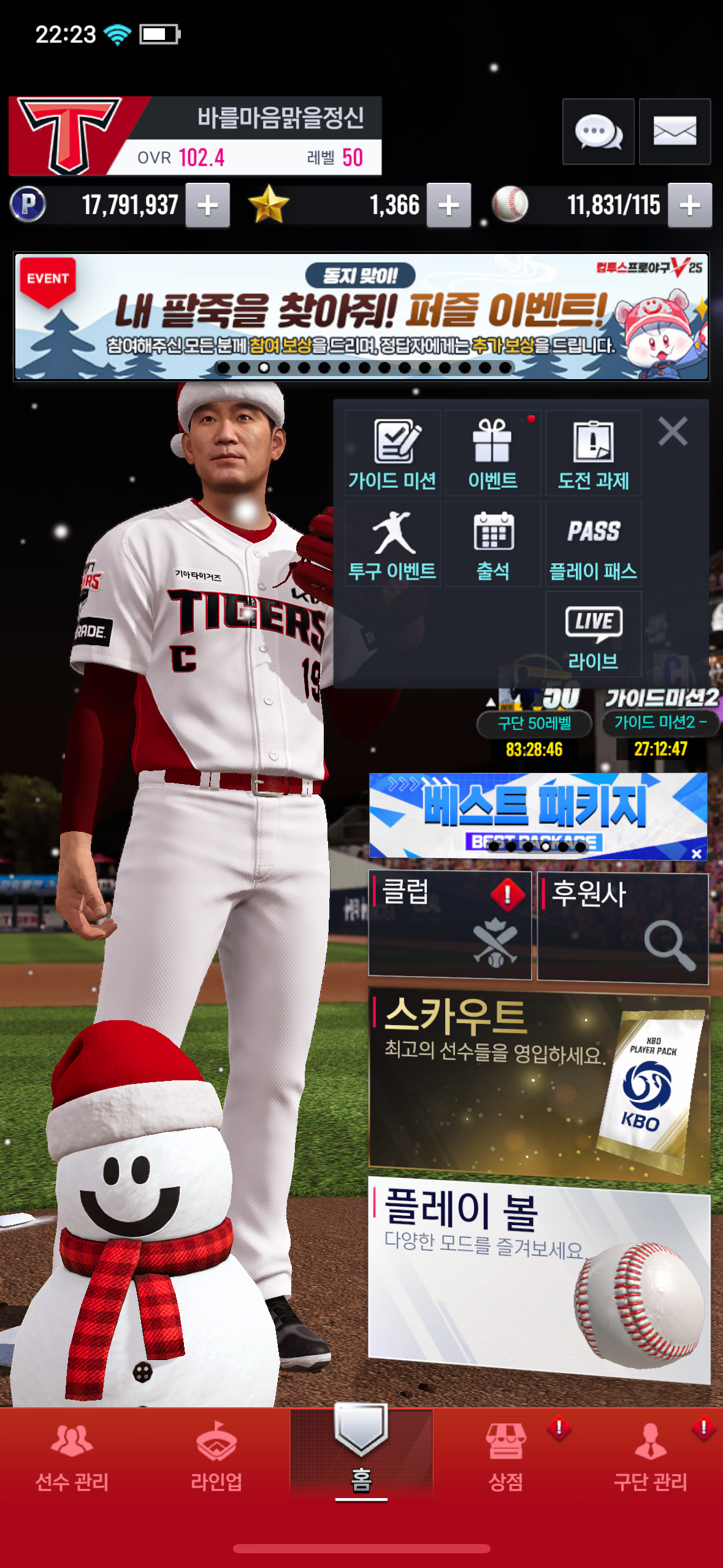The width and height of the screenshot is (723, 1568).
Task: Check the 출석 attendance calendar
Action: [492, 544]
